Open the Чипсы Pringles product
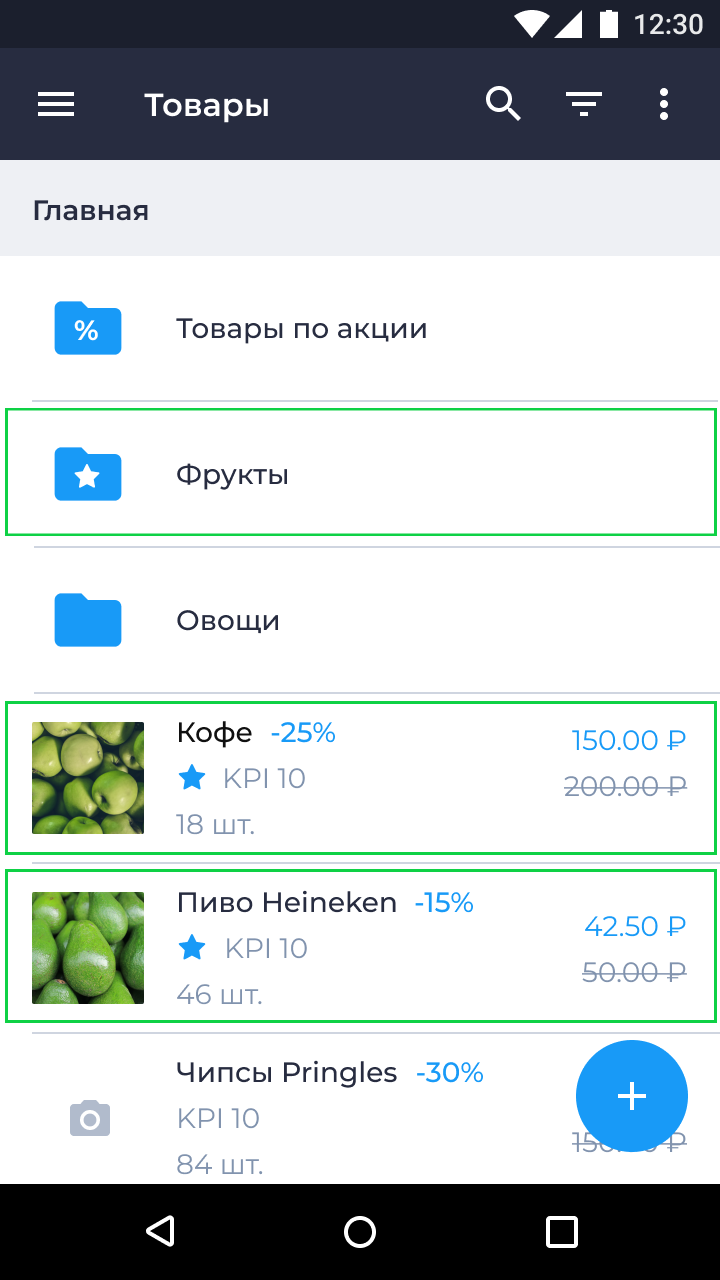720x1280 pixels. [300, 1110]
